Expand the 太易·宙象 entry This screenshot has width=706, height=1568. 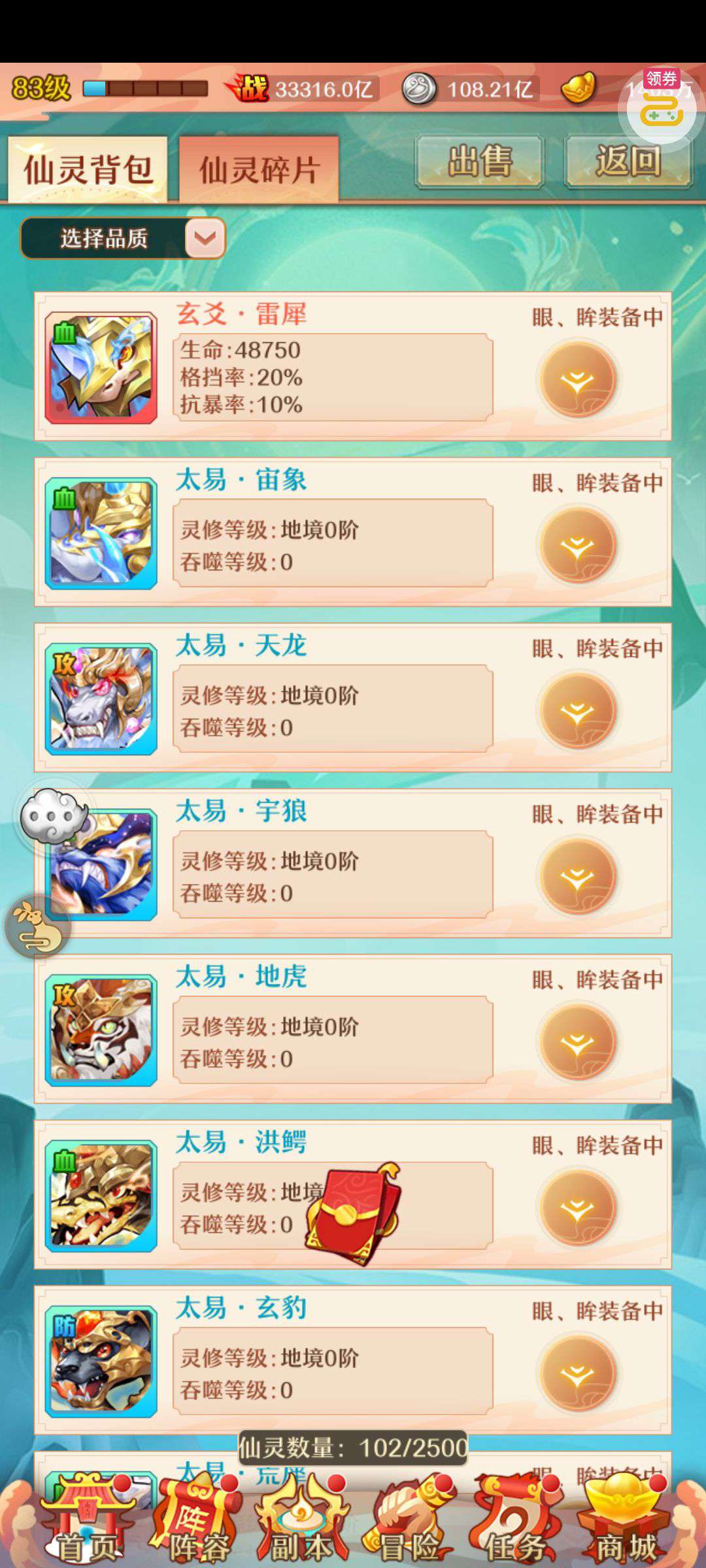tap(577, 546)
